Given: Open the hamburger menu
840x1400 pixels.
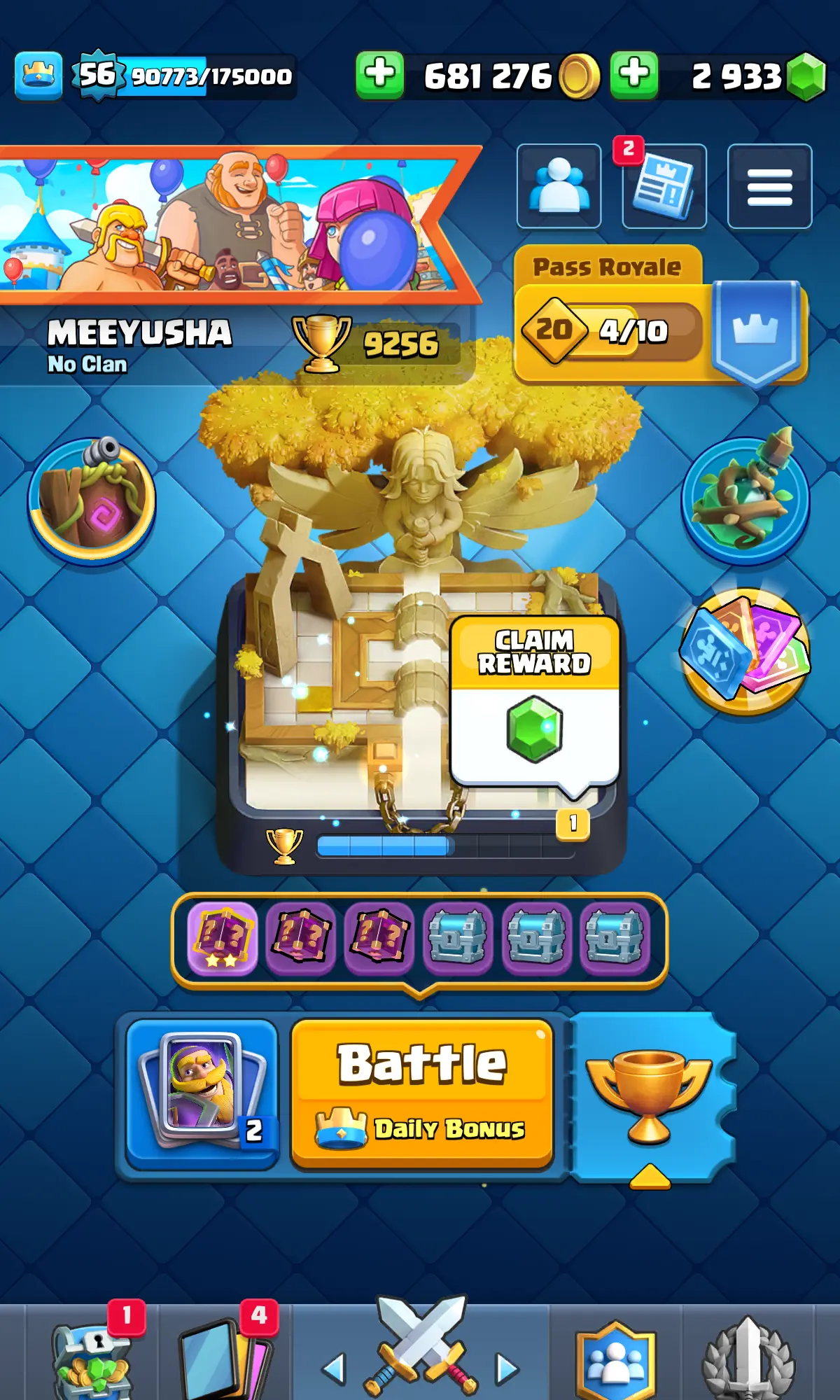Looking at the screenshot, I should click(x=769, y=186).
